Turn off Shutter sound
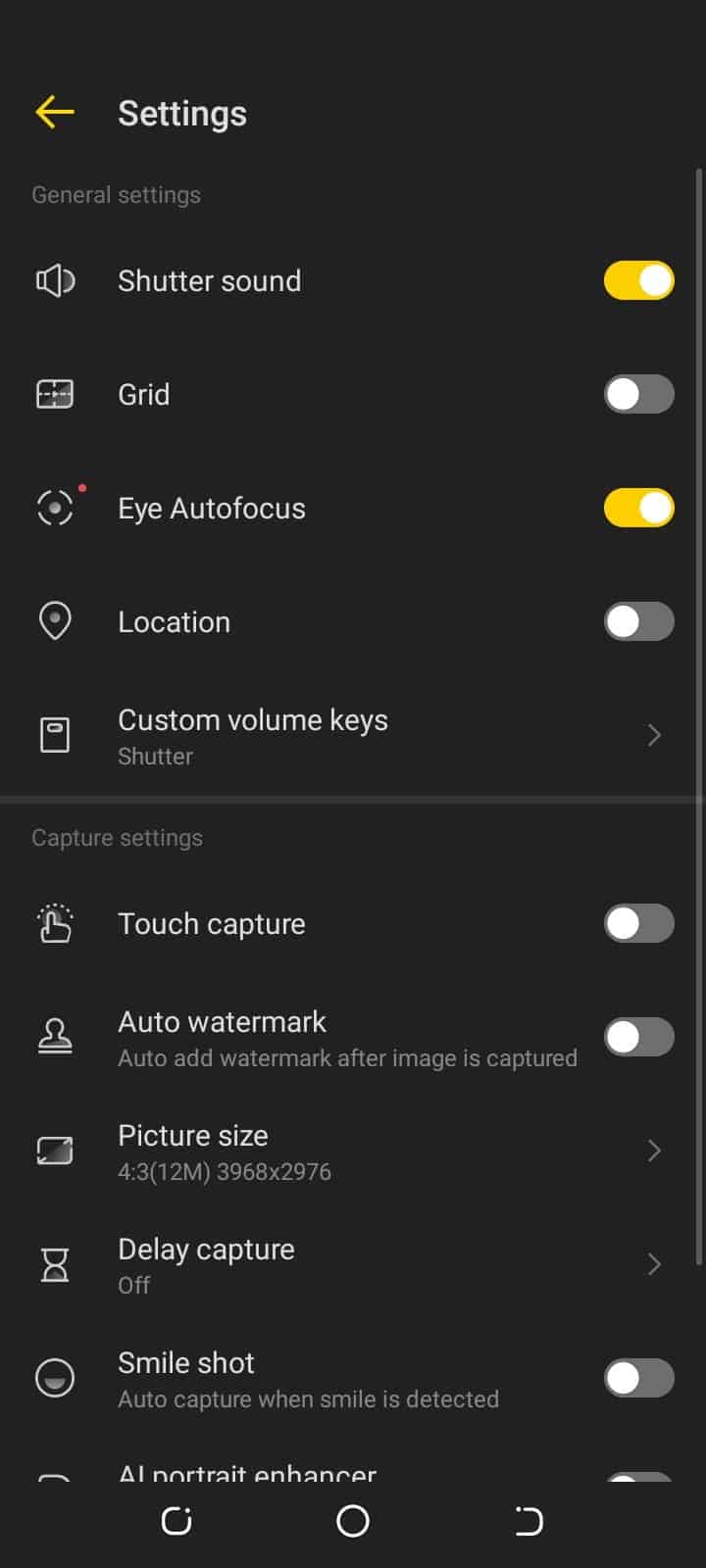The image size is (706, 1568). [x=638, y=280]
